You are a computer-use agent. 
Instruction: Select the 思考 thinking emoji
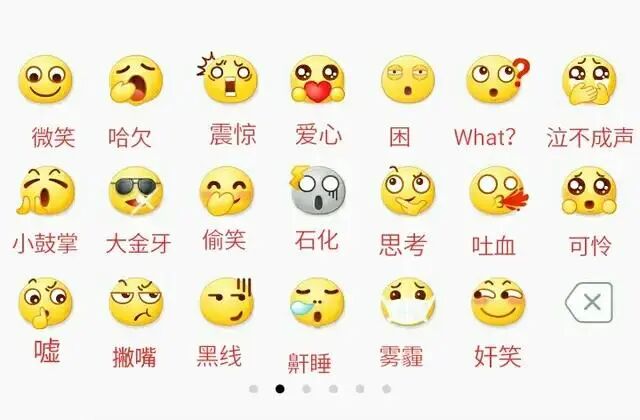tap(407, 192)
